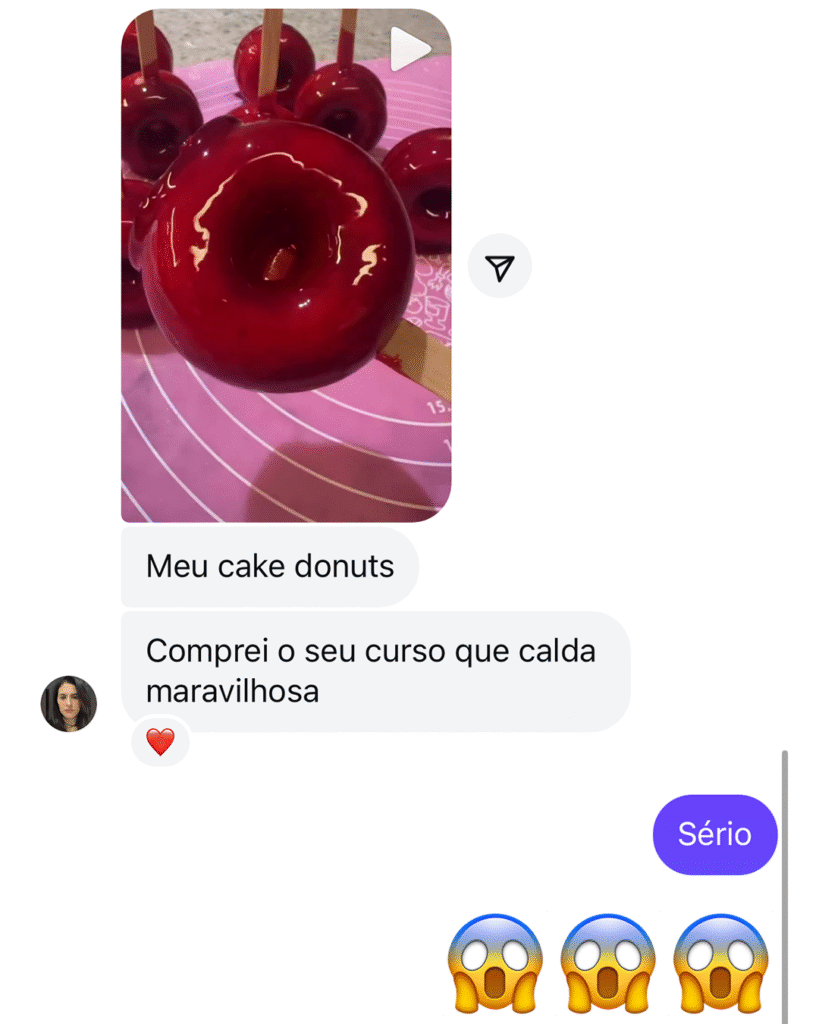This screenshot has height=1024, width=819.
Task: Share the video with the paper plane icon
Action: 500,266
